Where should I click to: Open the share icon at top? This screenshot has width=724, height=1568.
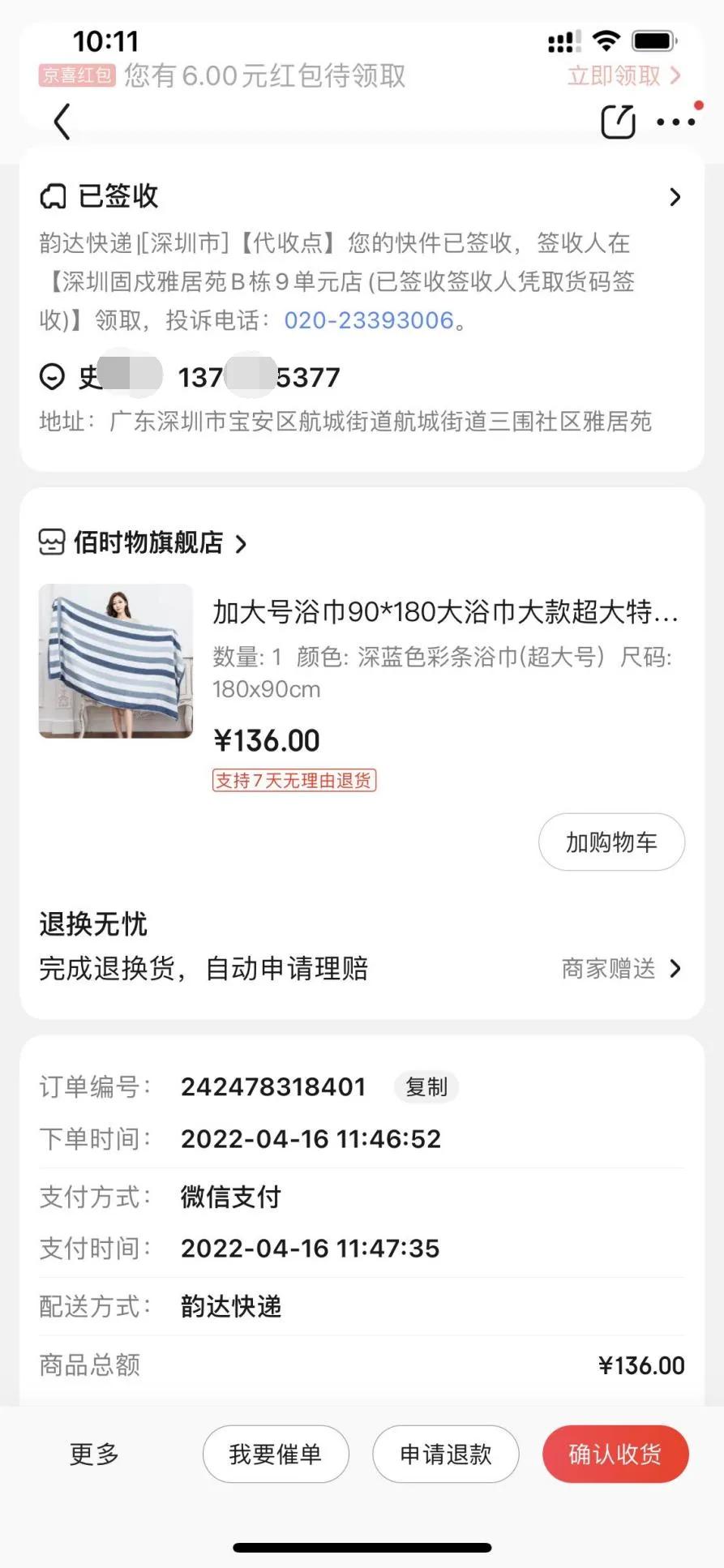point(619,121)
